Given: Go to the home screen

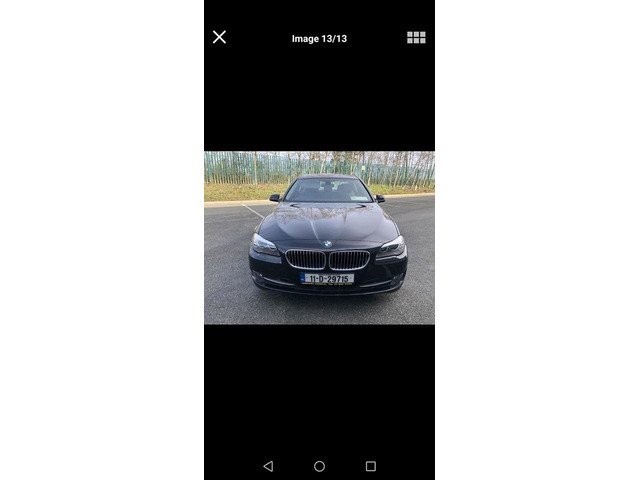Looking at the screenshot, I should 319,466.
